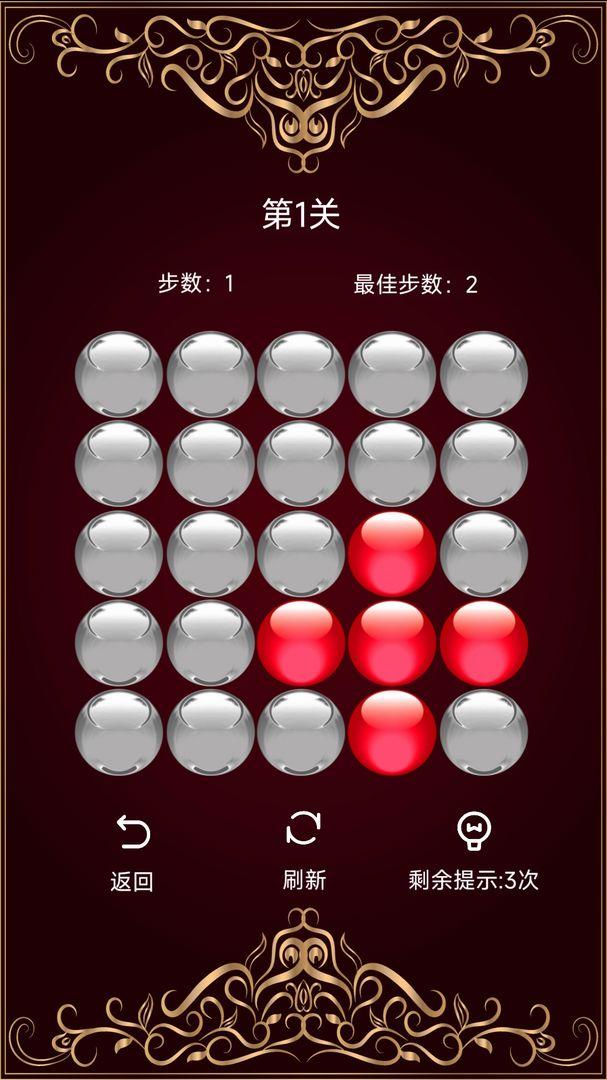Tap the gray ball in the bottom-right corner

[x=484, y=733]
